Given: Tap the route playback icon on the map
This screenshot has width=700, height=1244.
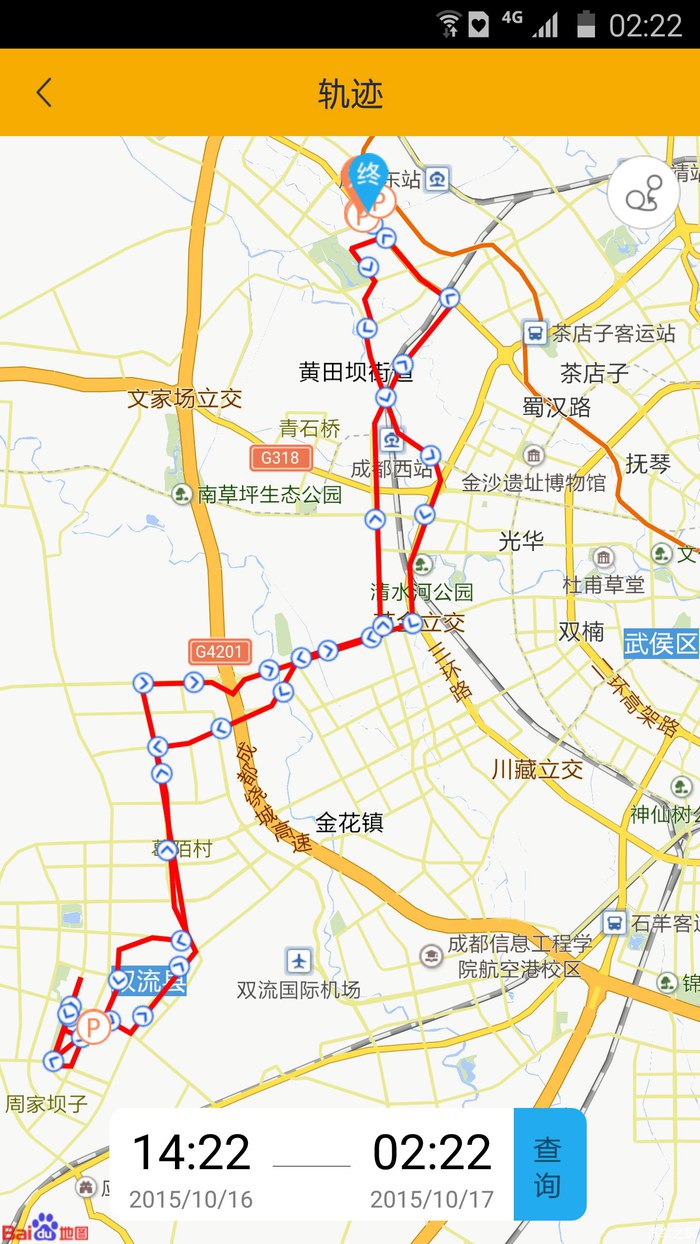Looking at the screenshot, I should (643, 193).
